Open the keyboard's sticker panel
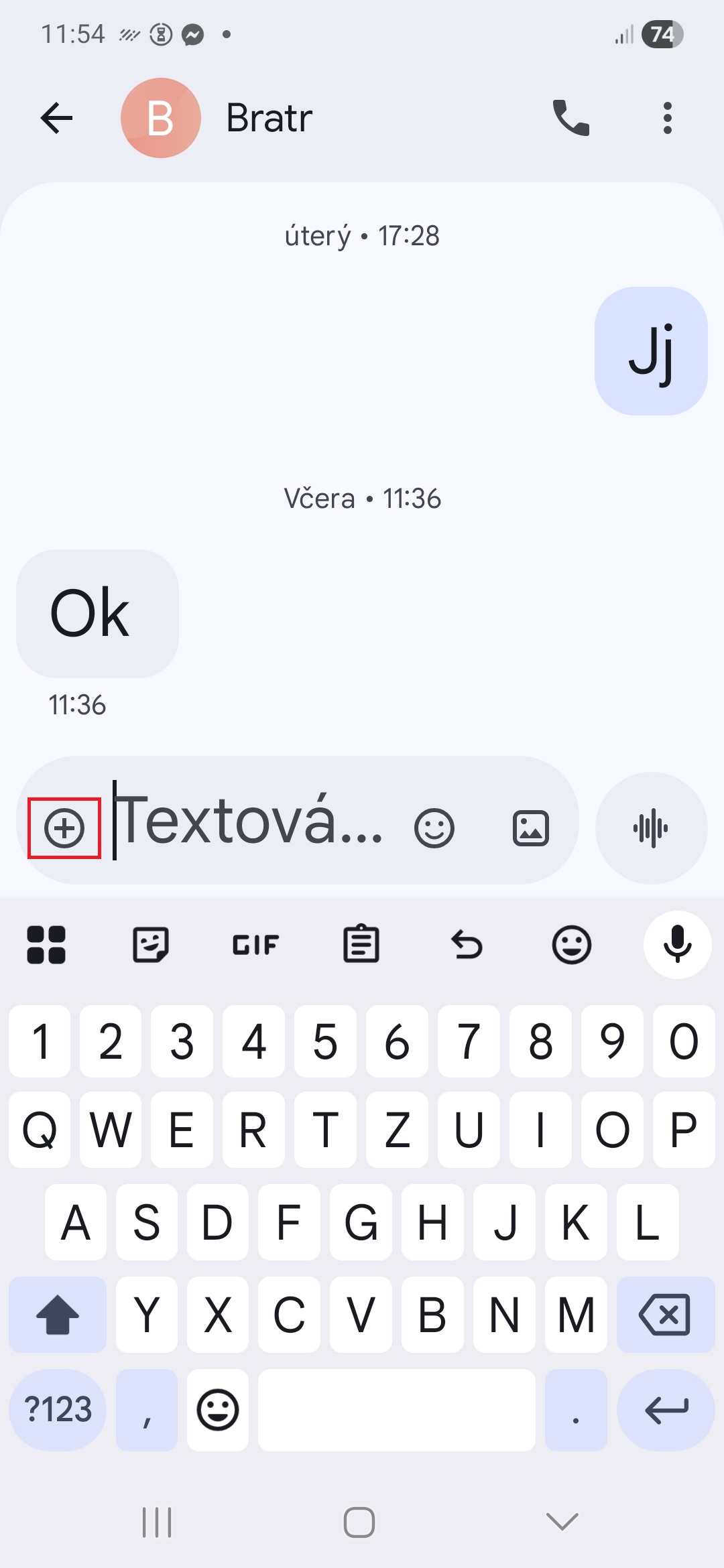This screenshot has height=1568, width=724. point(151,945)
